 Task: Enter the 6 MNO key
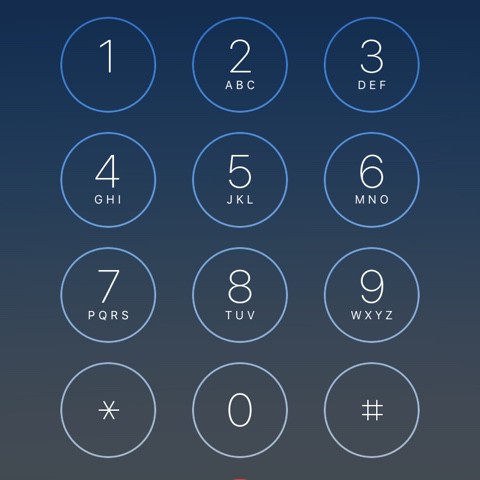tap(372, 180)
